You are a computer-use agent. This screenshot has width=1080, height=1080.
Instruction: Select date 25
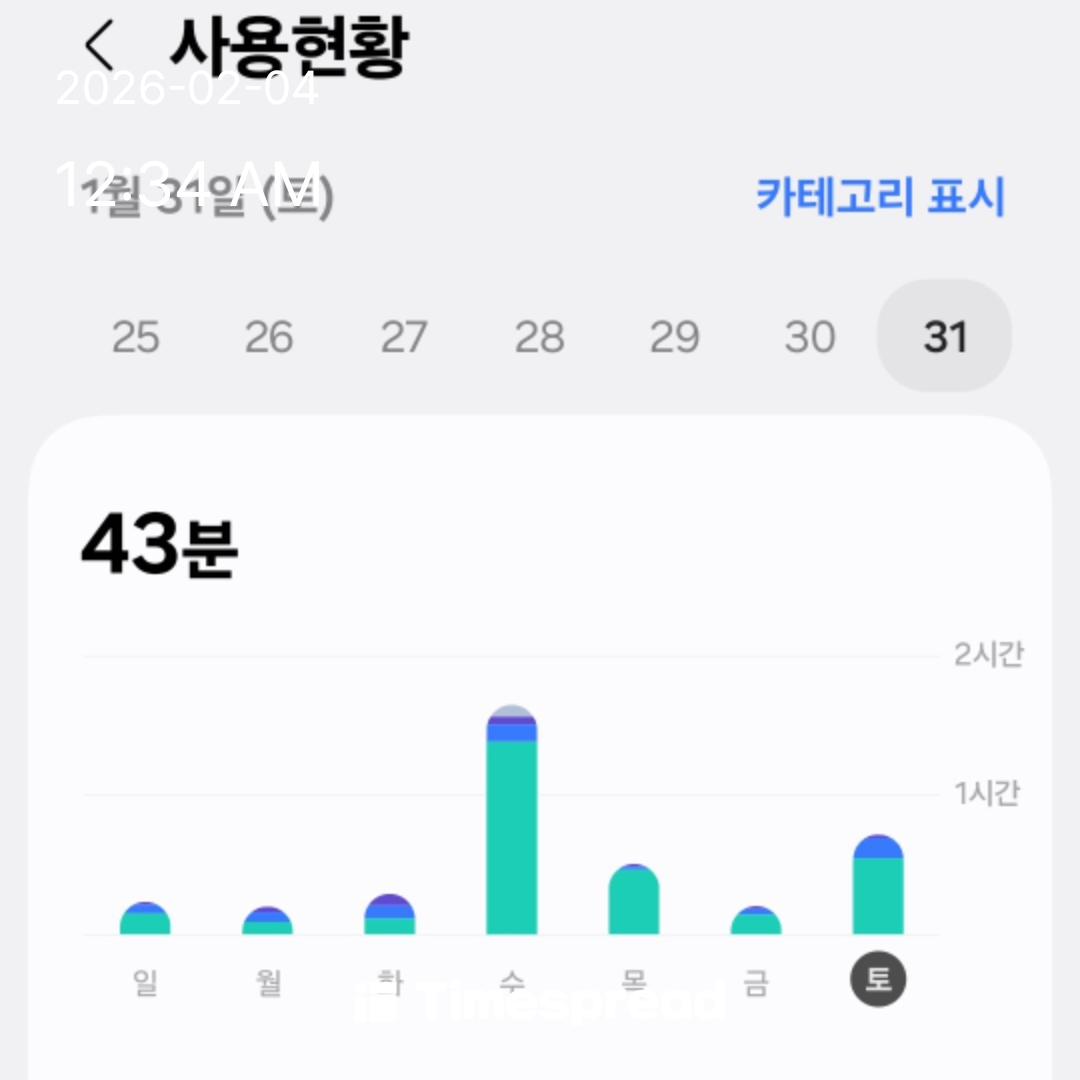pos(135,337)
